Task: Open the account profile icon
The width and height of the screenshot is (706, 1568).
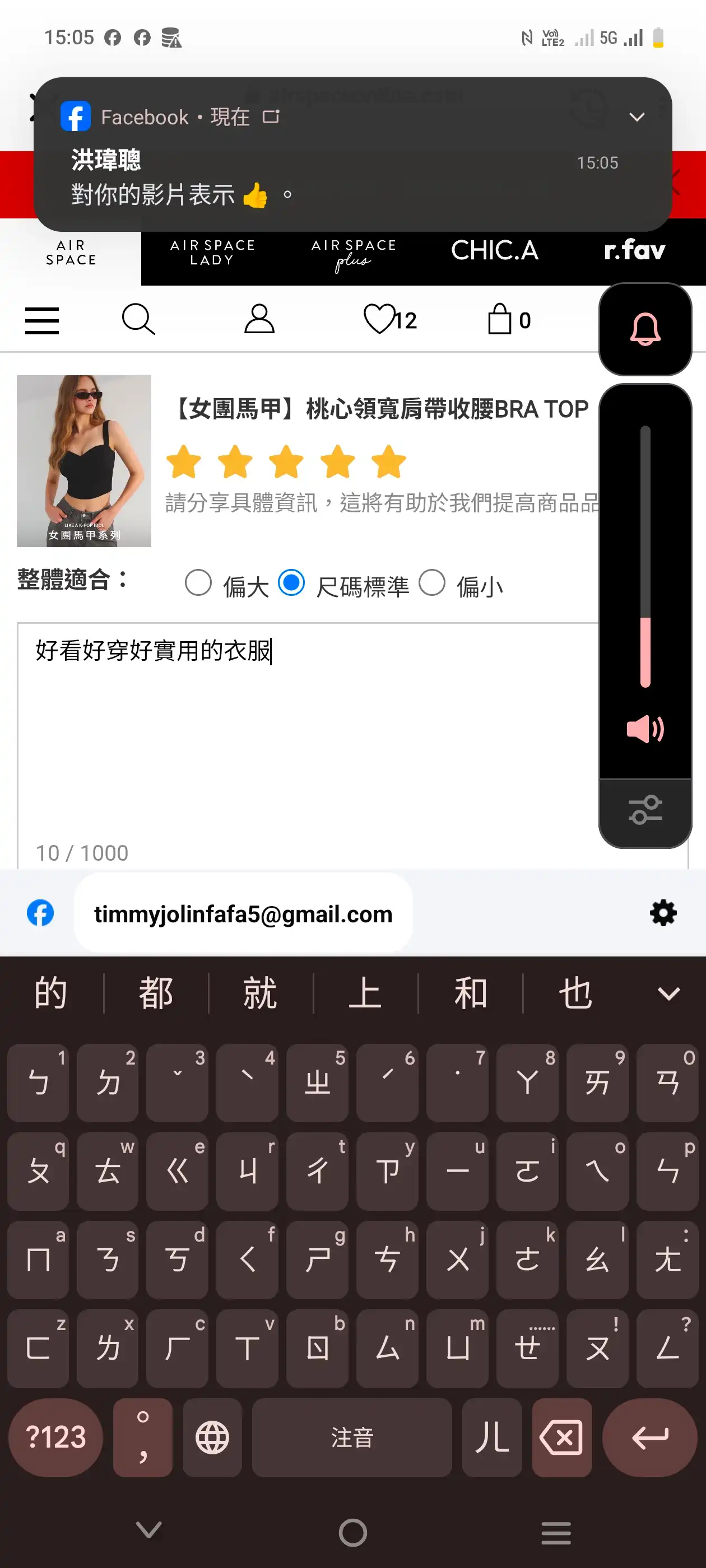Action: [259, 319]
